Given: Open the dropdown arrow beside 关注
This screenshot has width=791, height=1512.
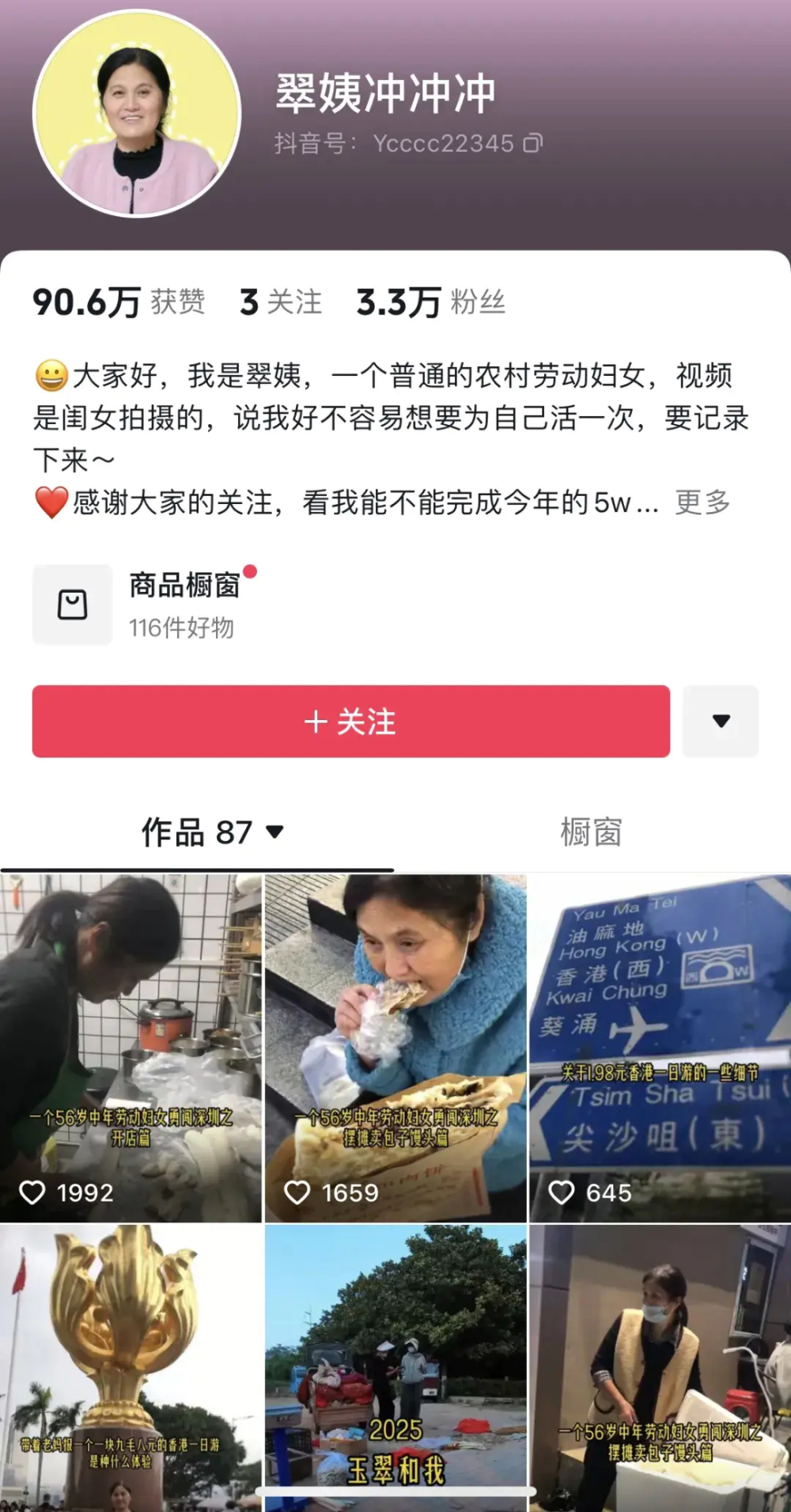Looking at the screenshot, I should (721, 722).
